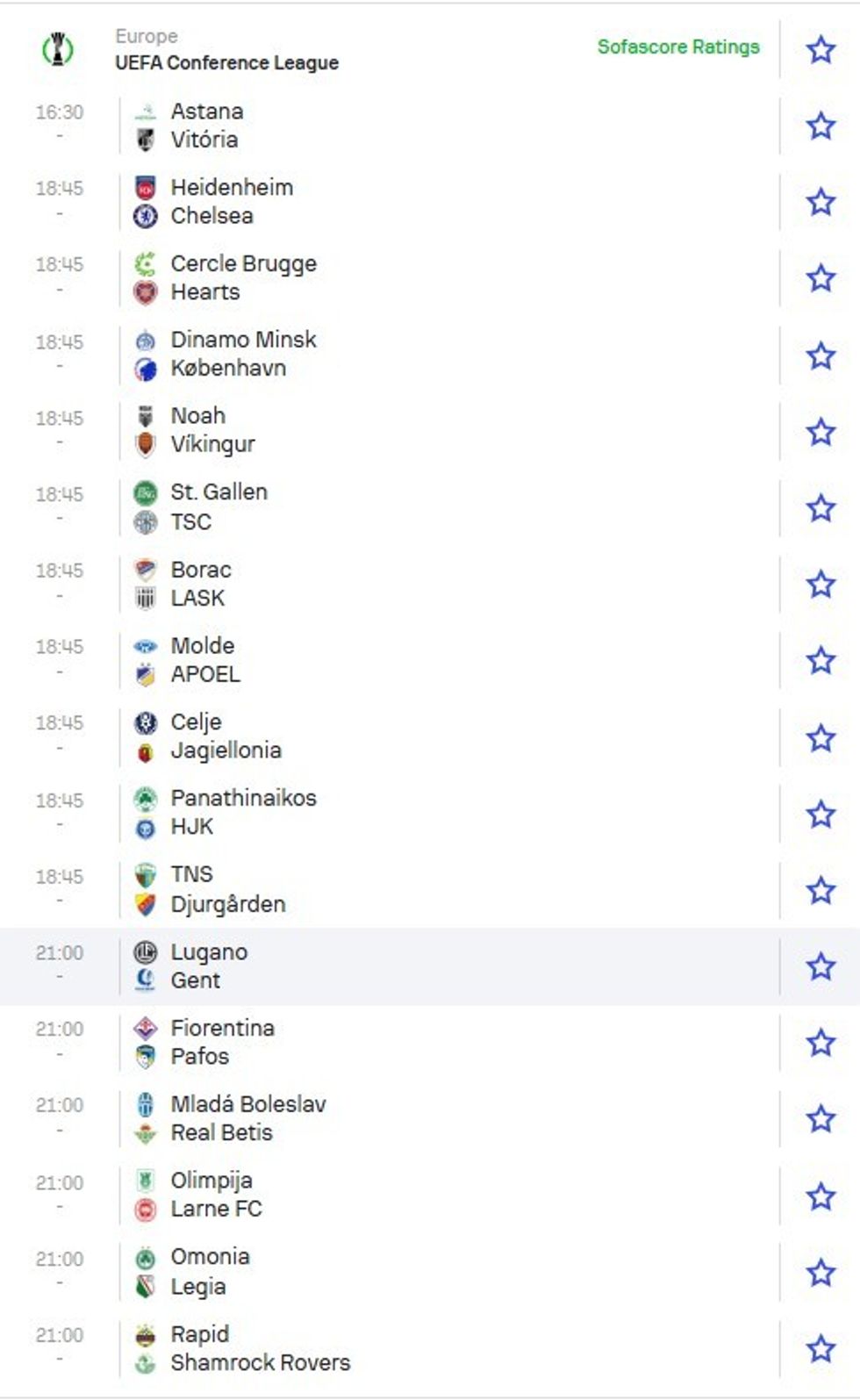Click the UEFA Conference League trophy icon
Image resolution: width=860 pixels, height=1400 pixels.
pyautogui.click(x=55, y=50)
